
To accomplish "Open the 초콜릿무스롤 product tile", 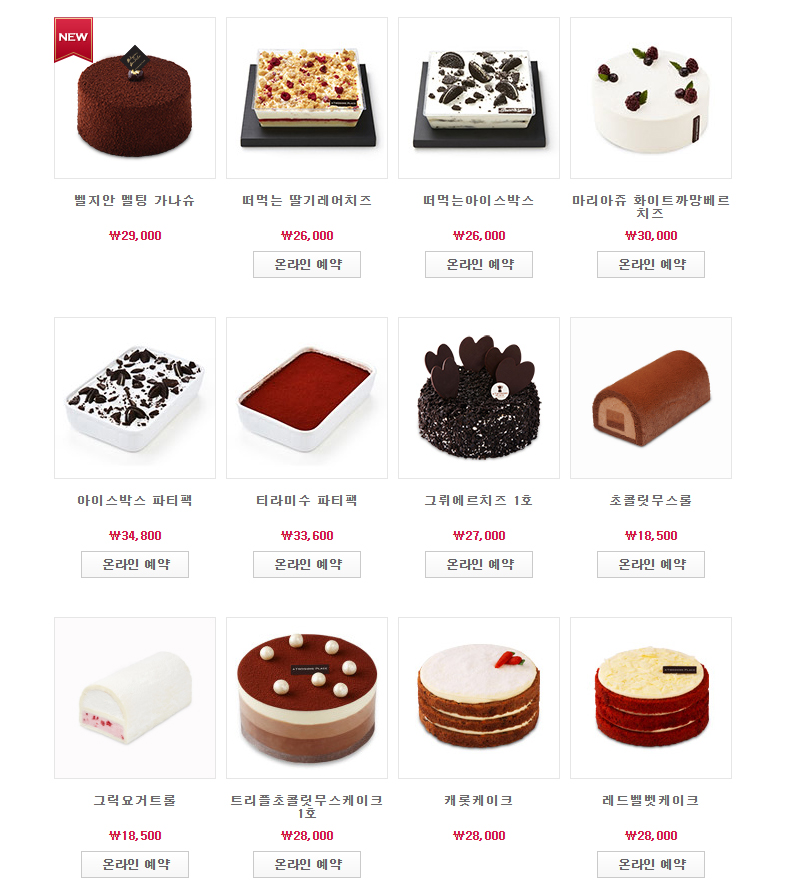I will pos(651,398).
